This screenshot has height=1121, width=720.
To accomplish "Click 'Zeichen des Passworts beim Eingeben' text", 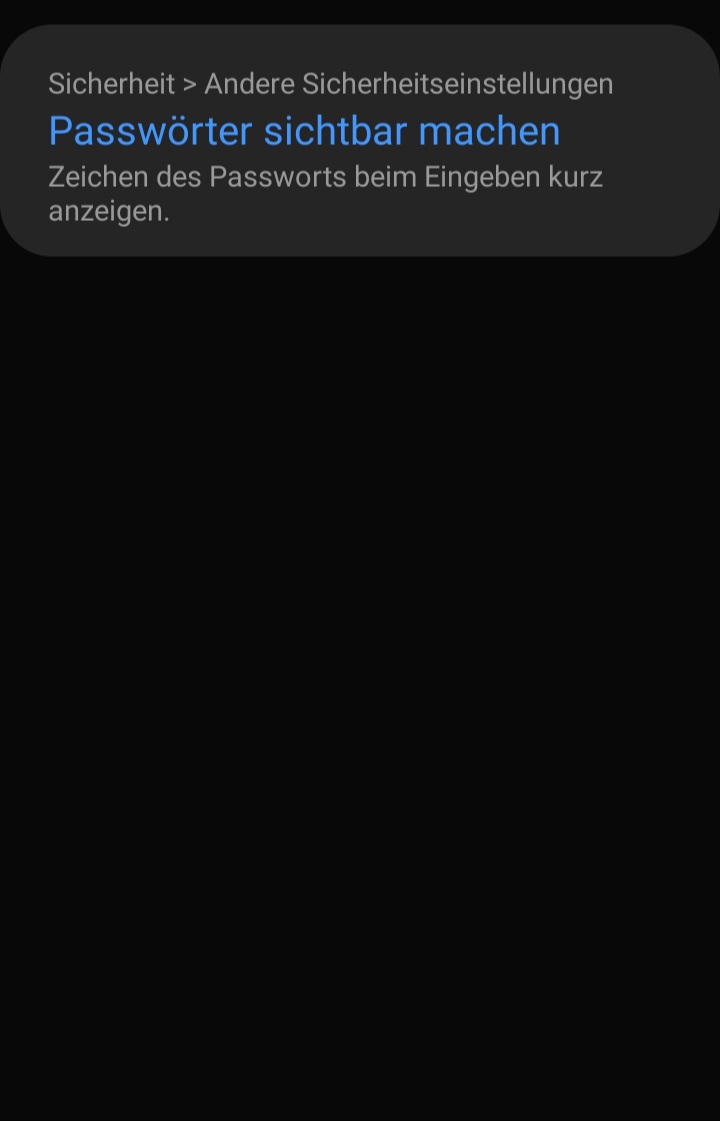I will pos(300,177).
